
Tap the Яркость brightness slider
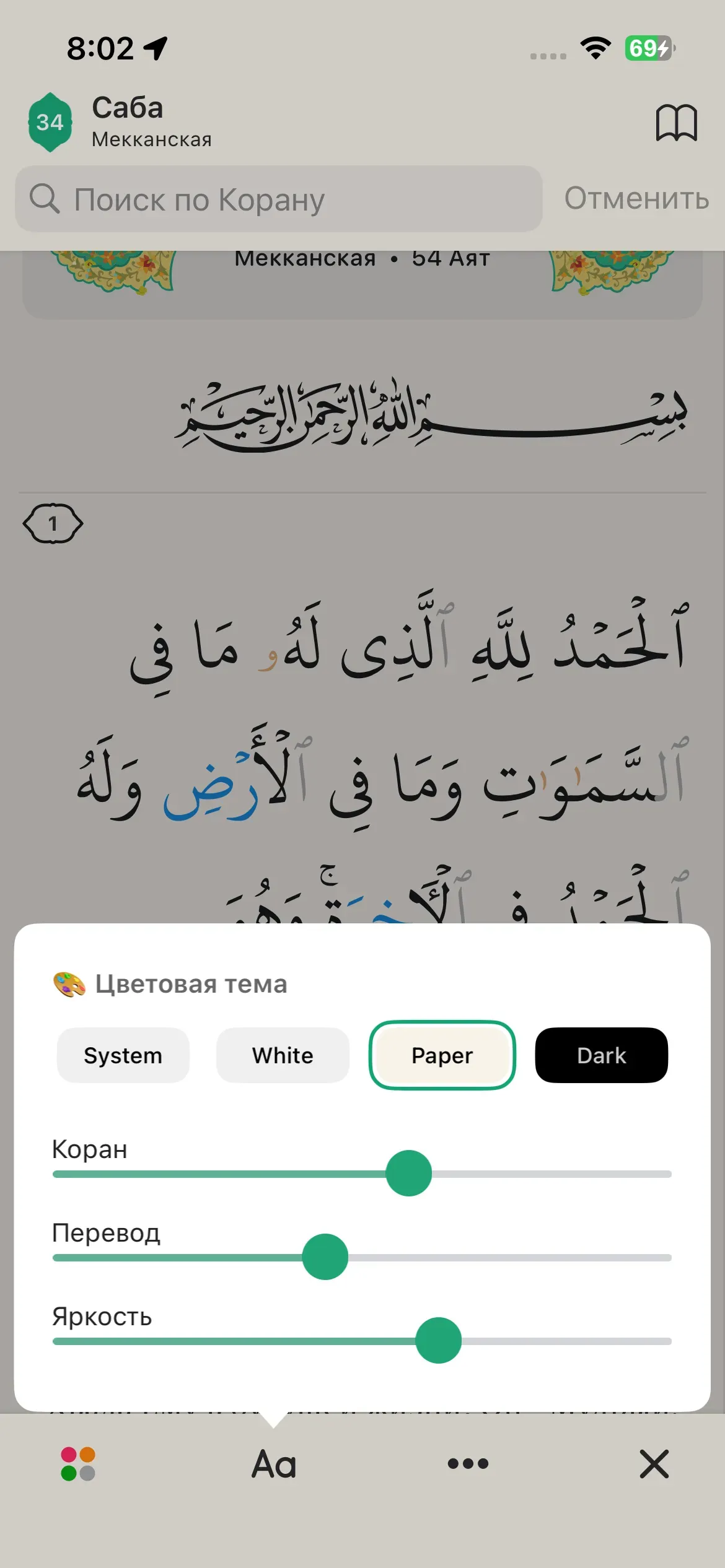439,1341
